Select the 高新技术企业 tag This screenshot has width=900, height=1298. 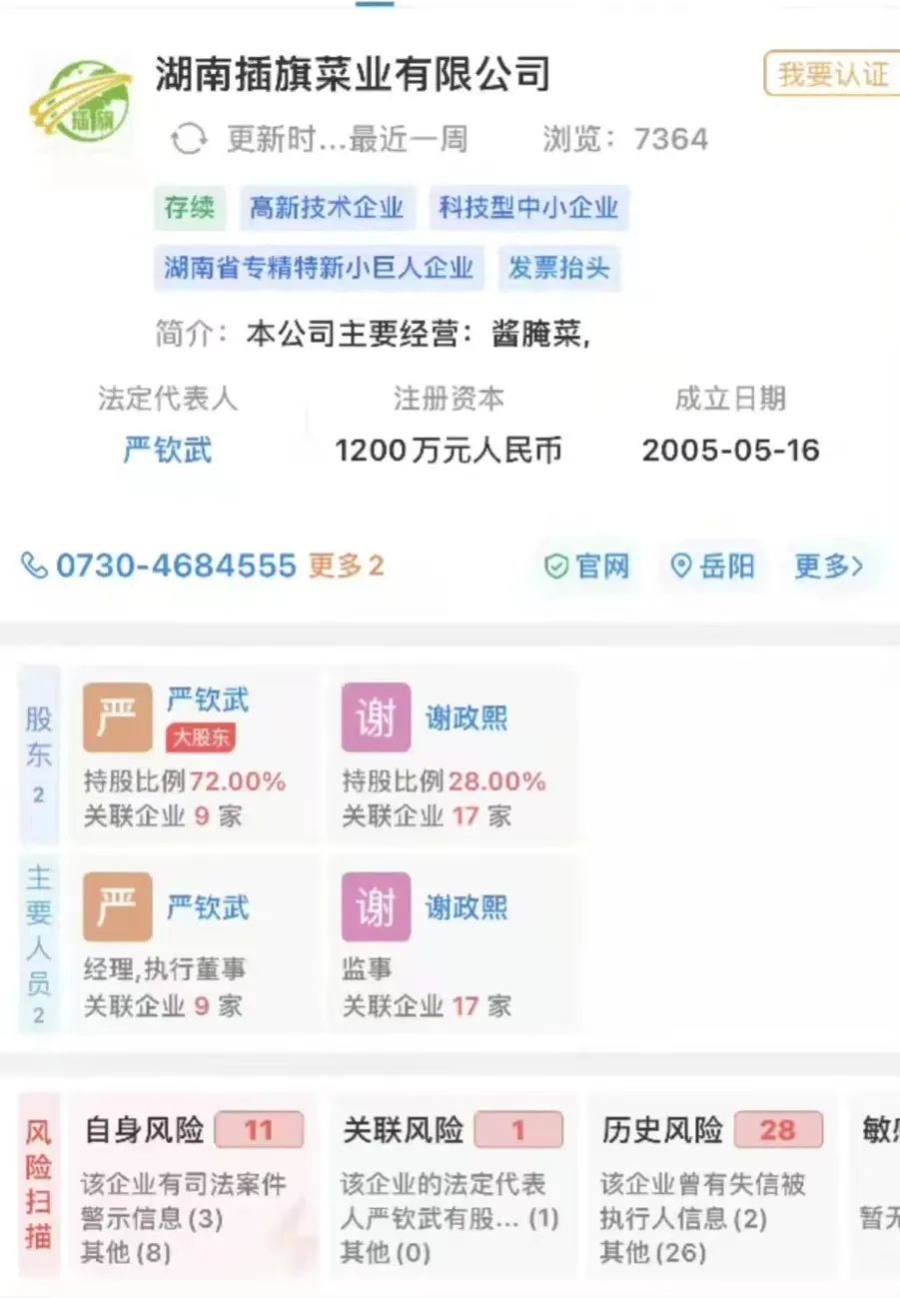point(326,208)
